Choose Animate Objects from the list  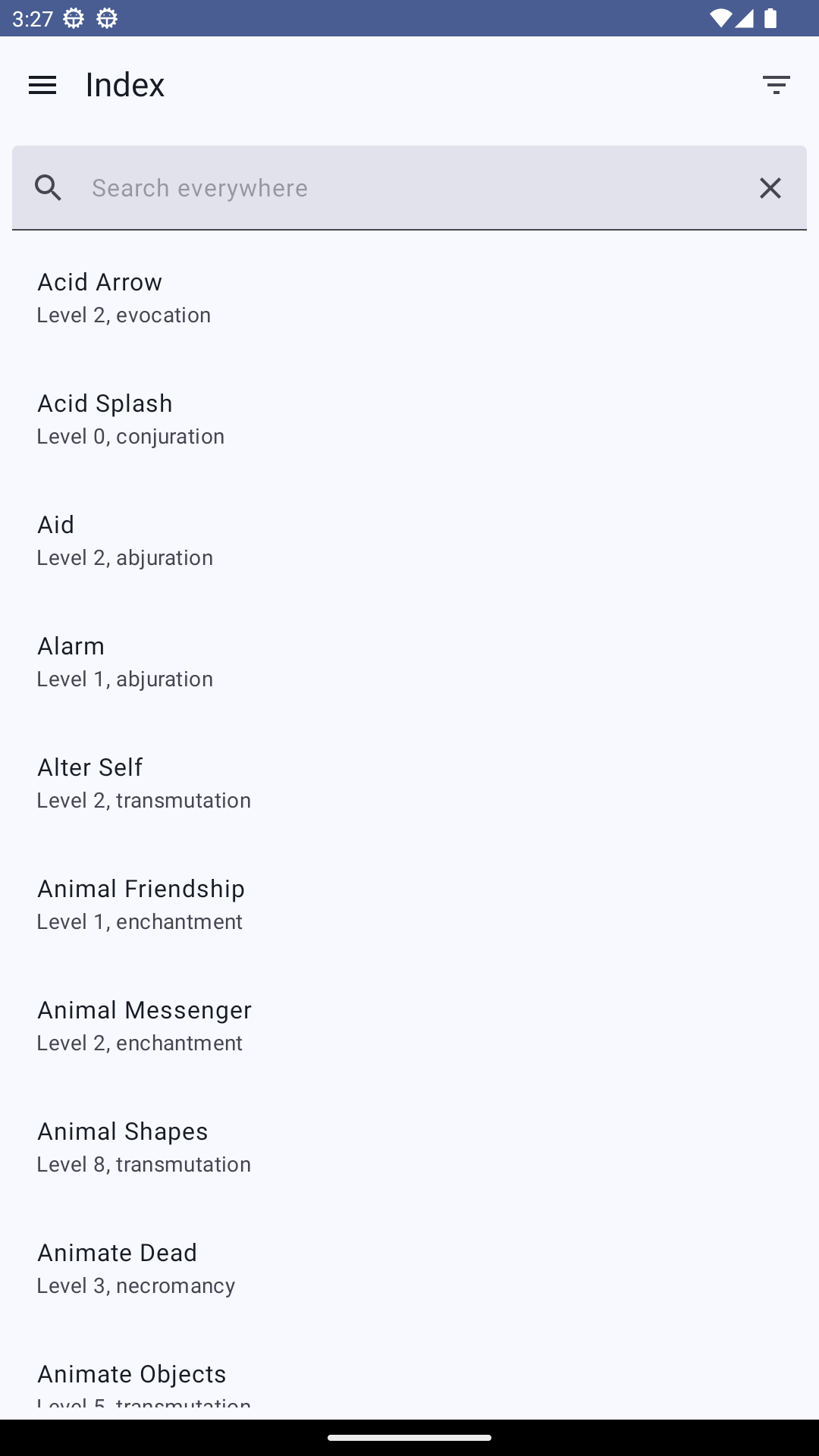(x=409, y=1382)
